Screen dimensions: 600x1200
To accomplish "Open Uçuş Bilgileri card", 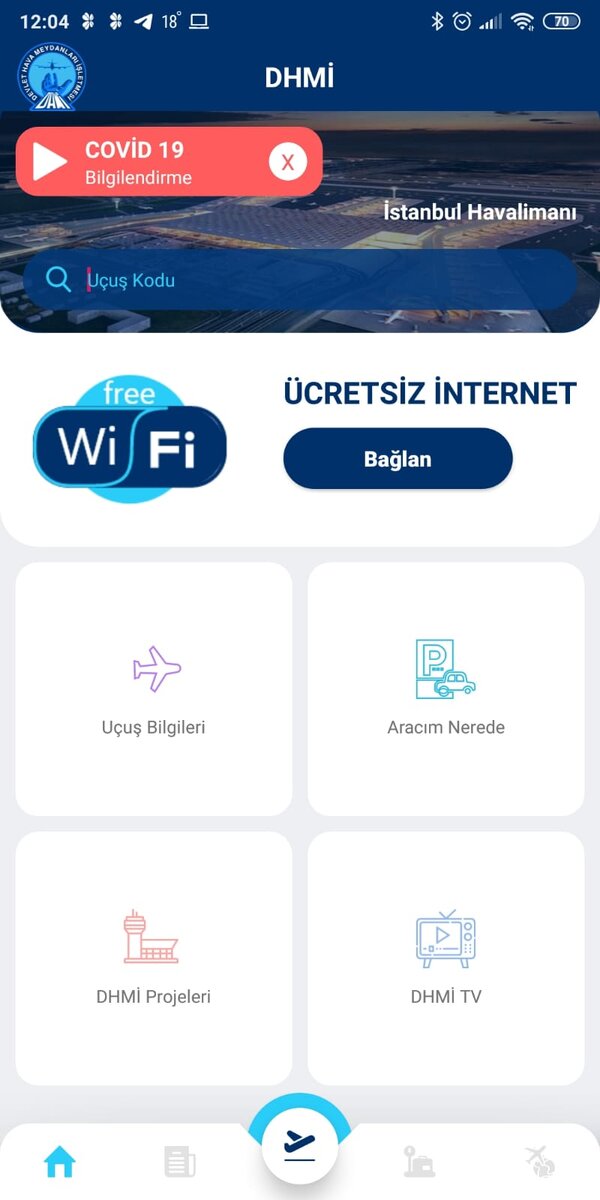I will coord(154,689).
